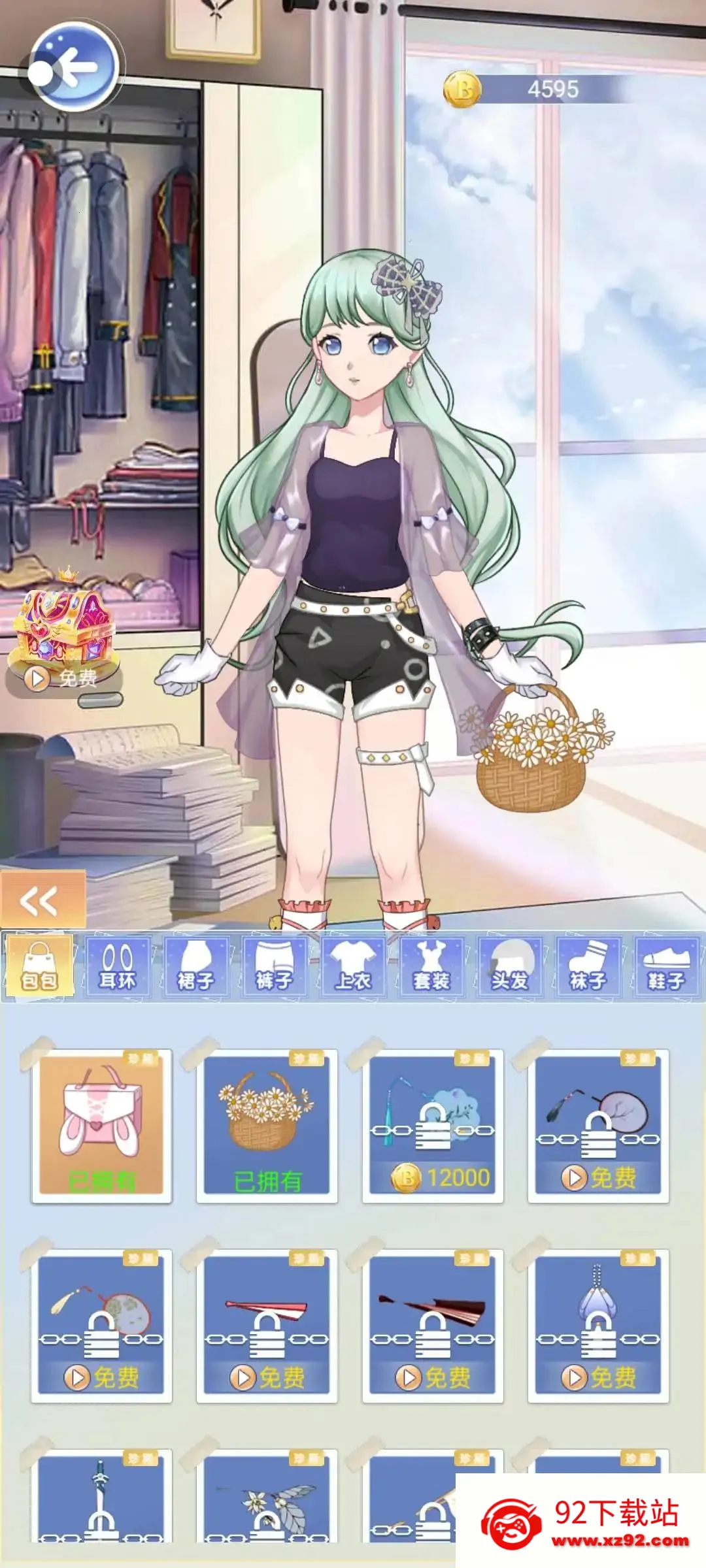Open the 袜子 socks category
Viewport: 706px width, 1568px height.
(x=588, y=967)
